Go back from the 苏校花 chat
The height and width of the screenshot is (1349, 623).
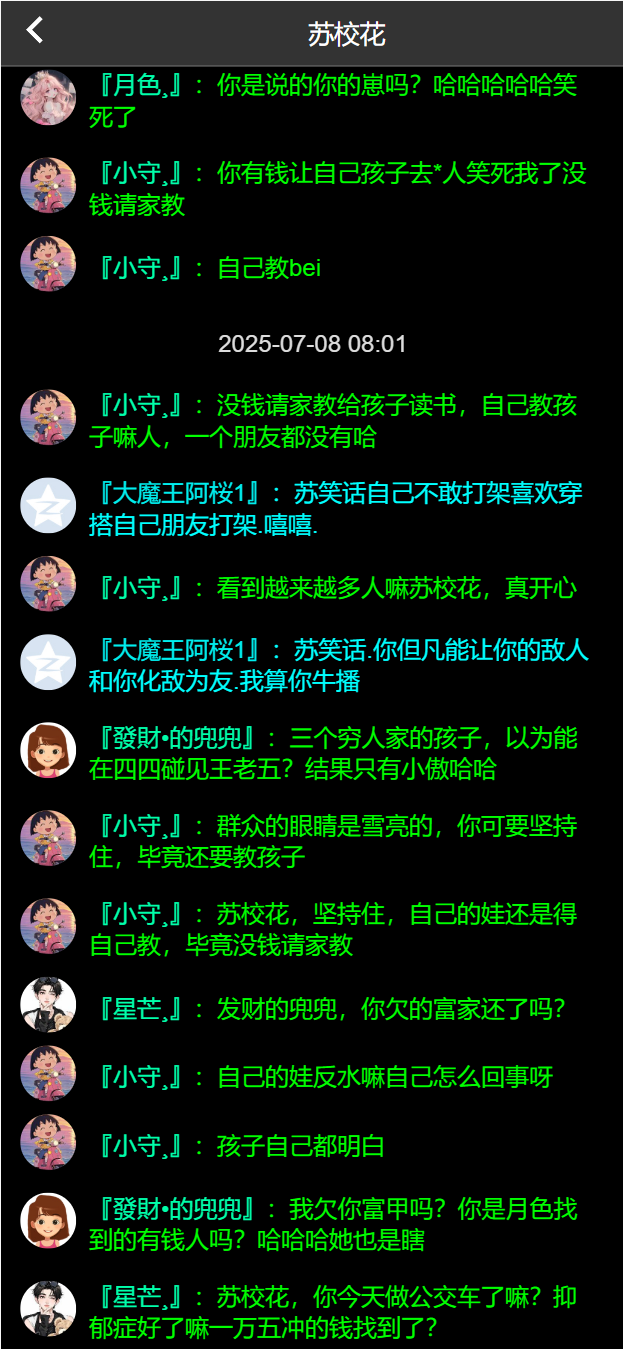[35, 31]
